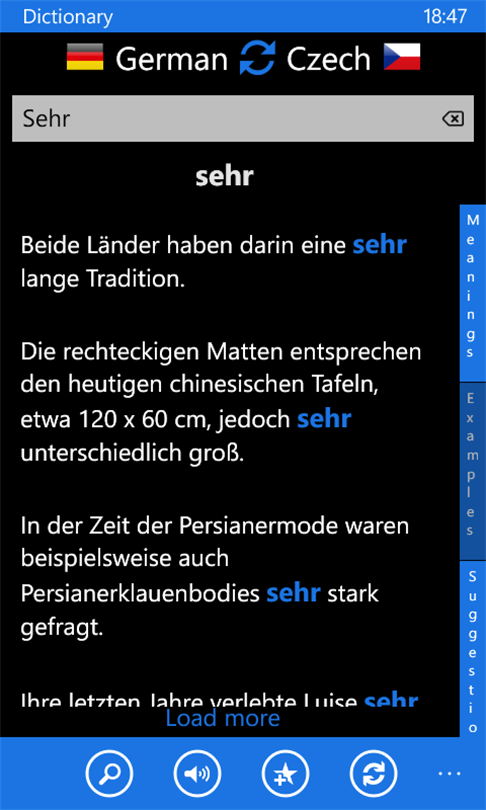Play pronunciation with the speaker button

[198, 774]
